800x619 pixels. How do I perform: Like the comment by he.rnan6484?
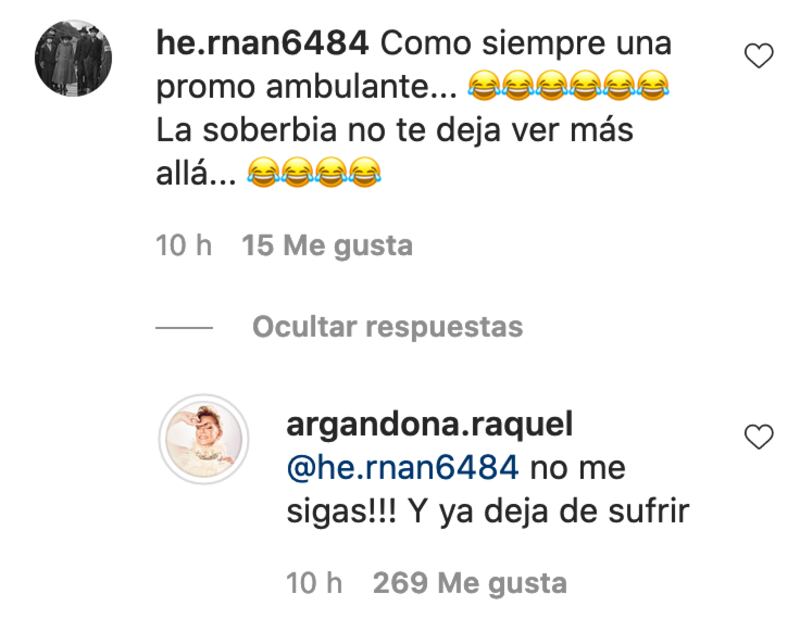pyautogui.click(x=760, y=57)
